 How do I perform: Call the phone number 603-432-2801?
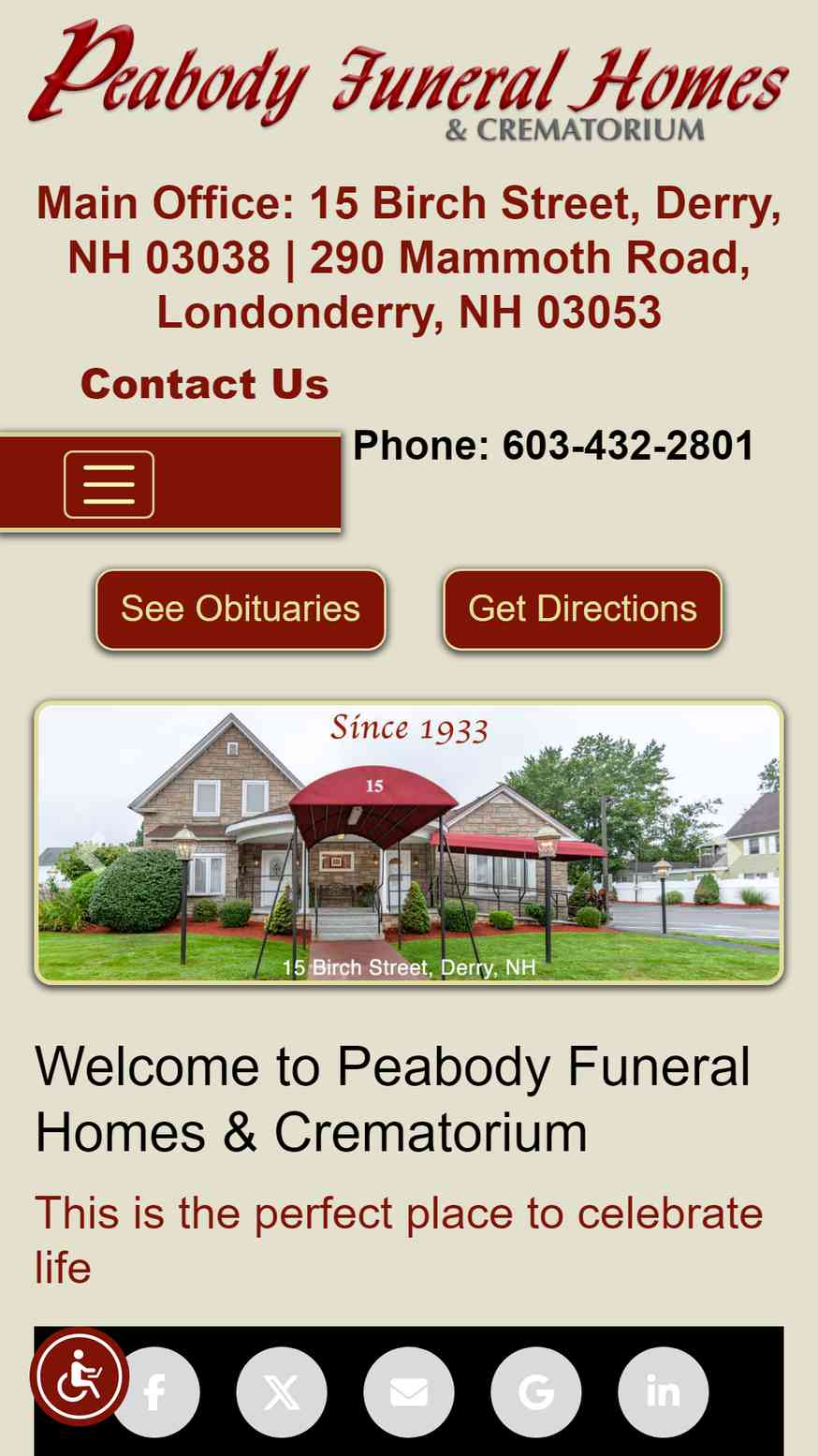tap(628, 446)
